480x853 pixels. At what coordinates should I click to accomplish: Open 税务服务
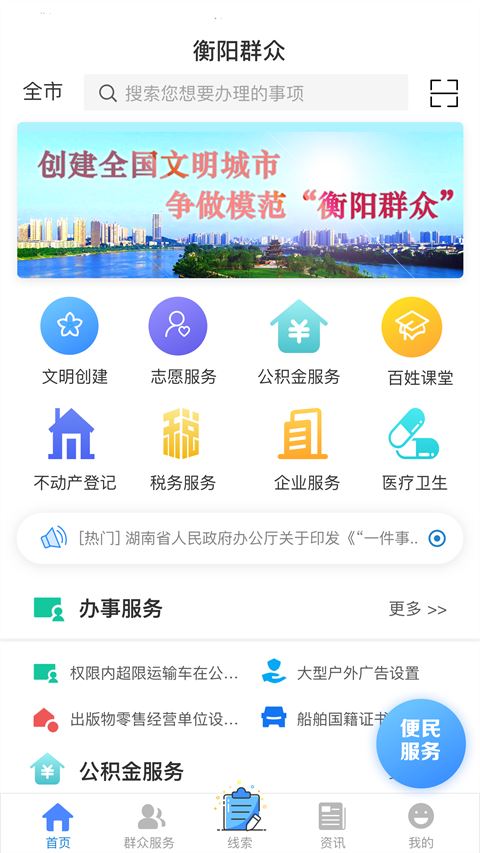pos(183,450)
